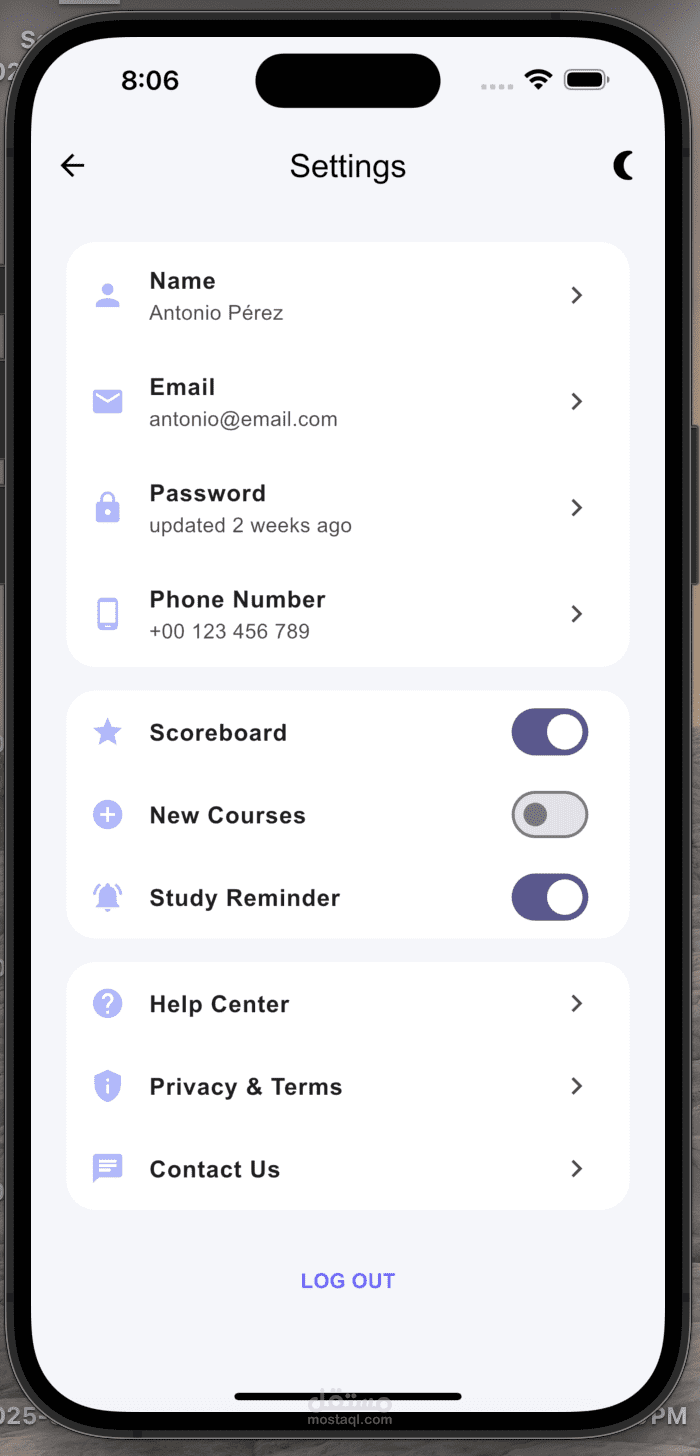
Task: View Privacy & Terms
Action: (347, 1087)
